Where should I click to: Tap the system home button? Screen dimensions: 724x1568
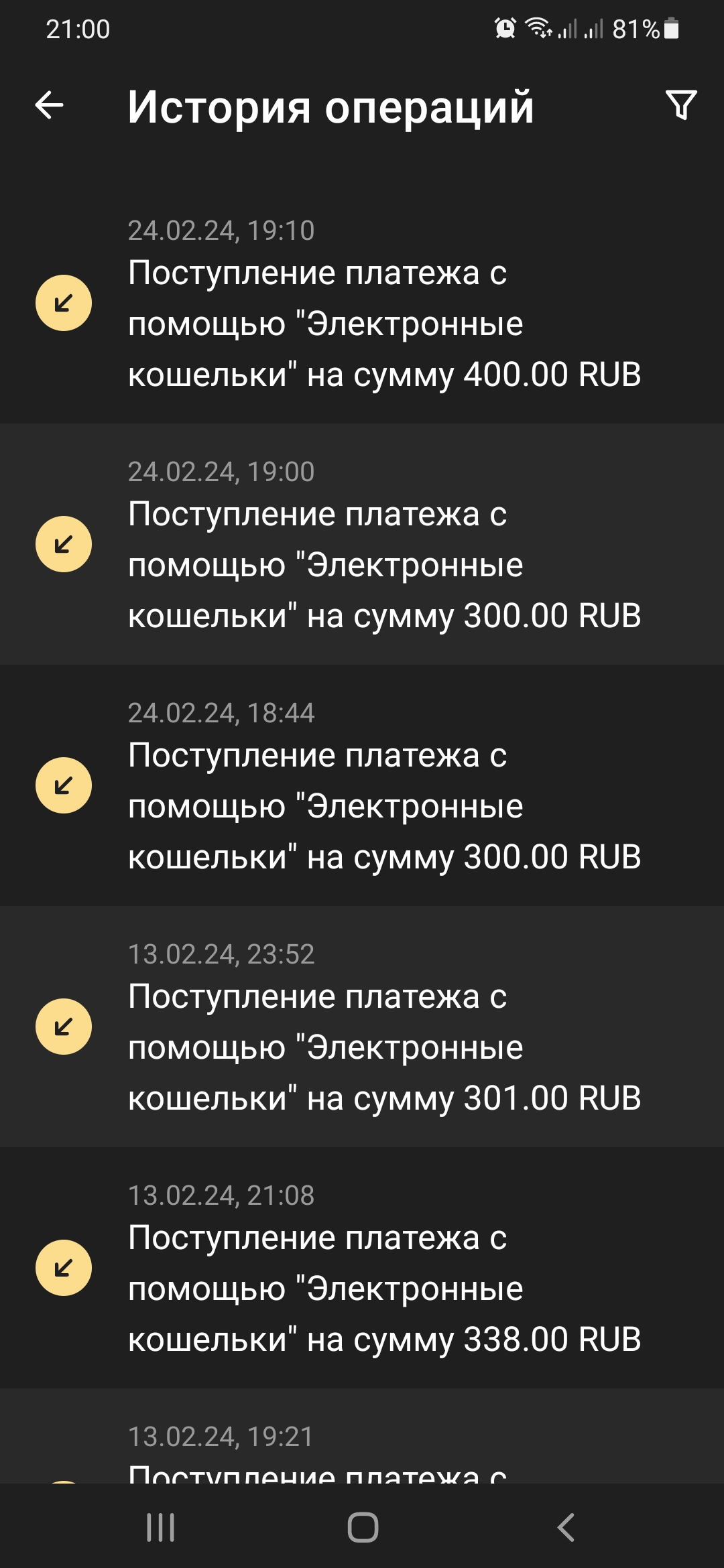(363, 1527)
